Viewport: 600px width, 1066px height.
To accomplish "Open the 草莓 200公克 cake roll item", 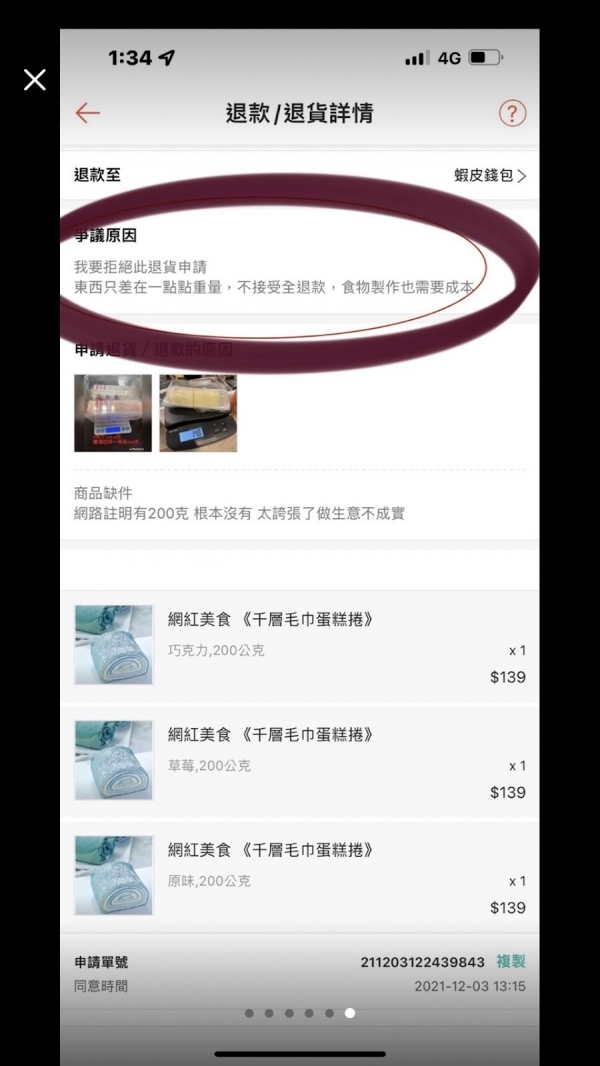I will pyautogui.click(x=300, y=761).
